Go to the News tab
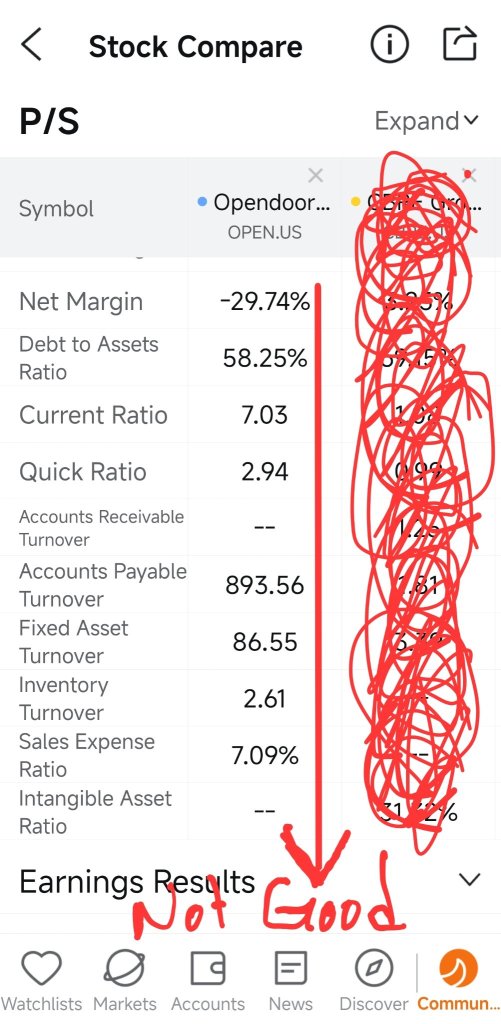 coord(291,980)
